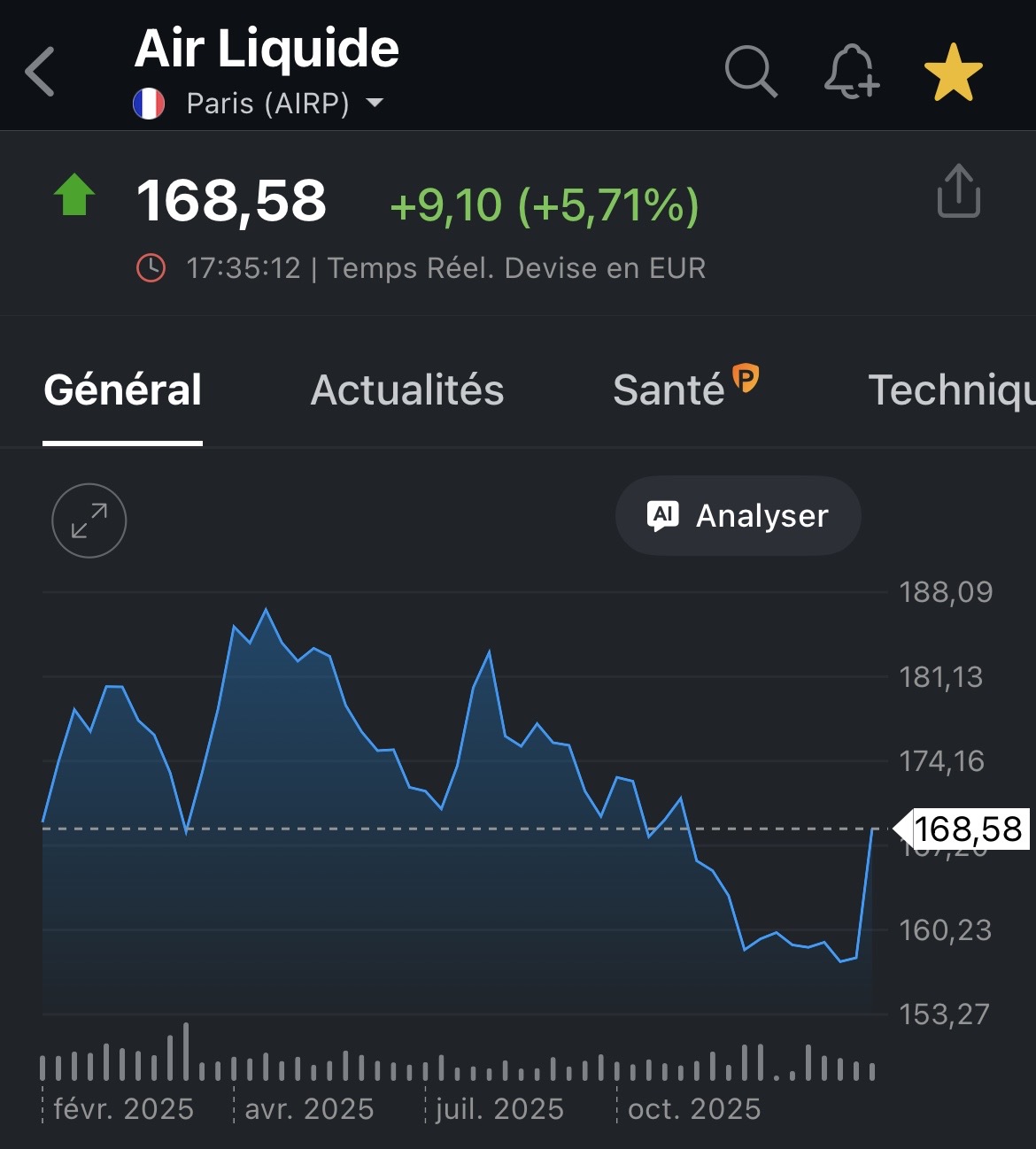Tap the AI Analyser button
1036x1149 pixels.
click(x=738, y=515)
